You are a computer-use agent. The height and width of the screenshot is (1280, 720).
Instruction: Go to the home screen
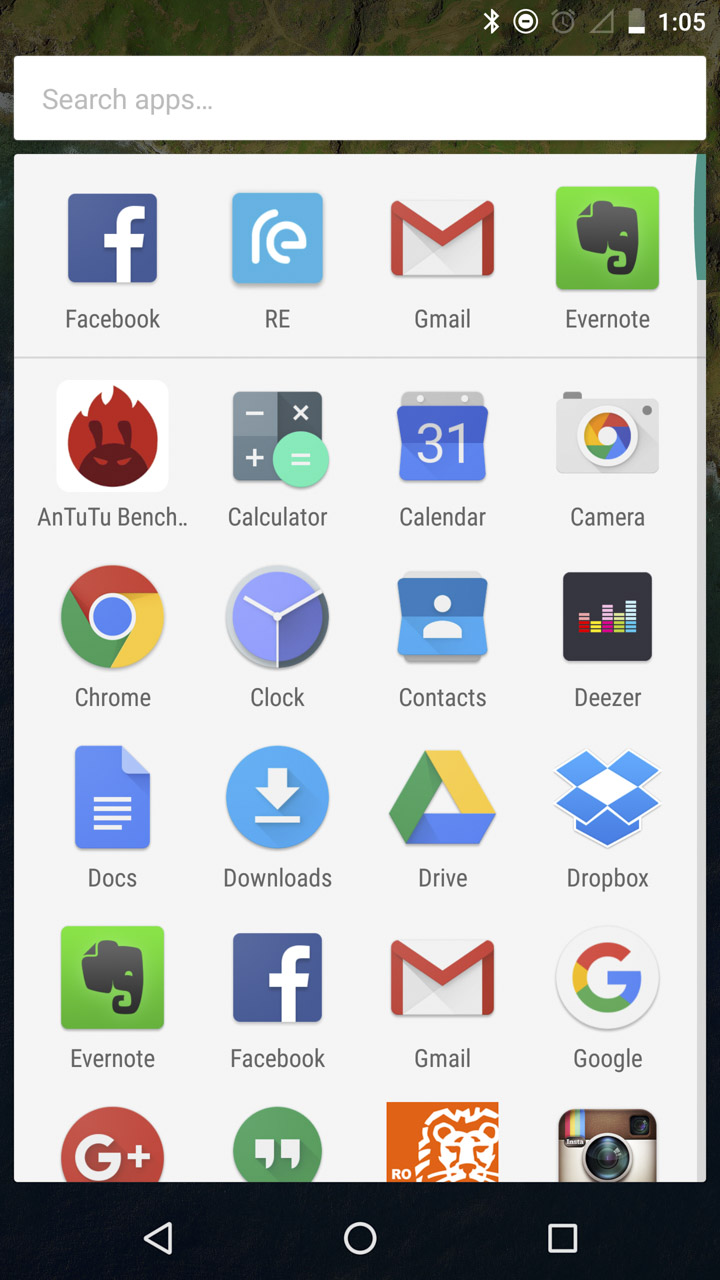[360, 1238]
